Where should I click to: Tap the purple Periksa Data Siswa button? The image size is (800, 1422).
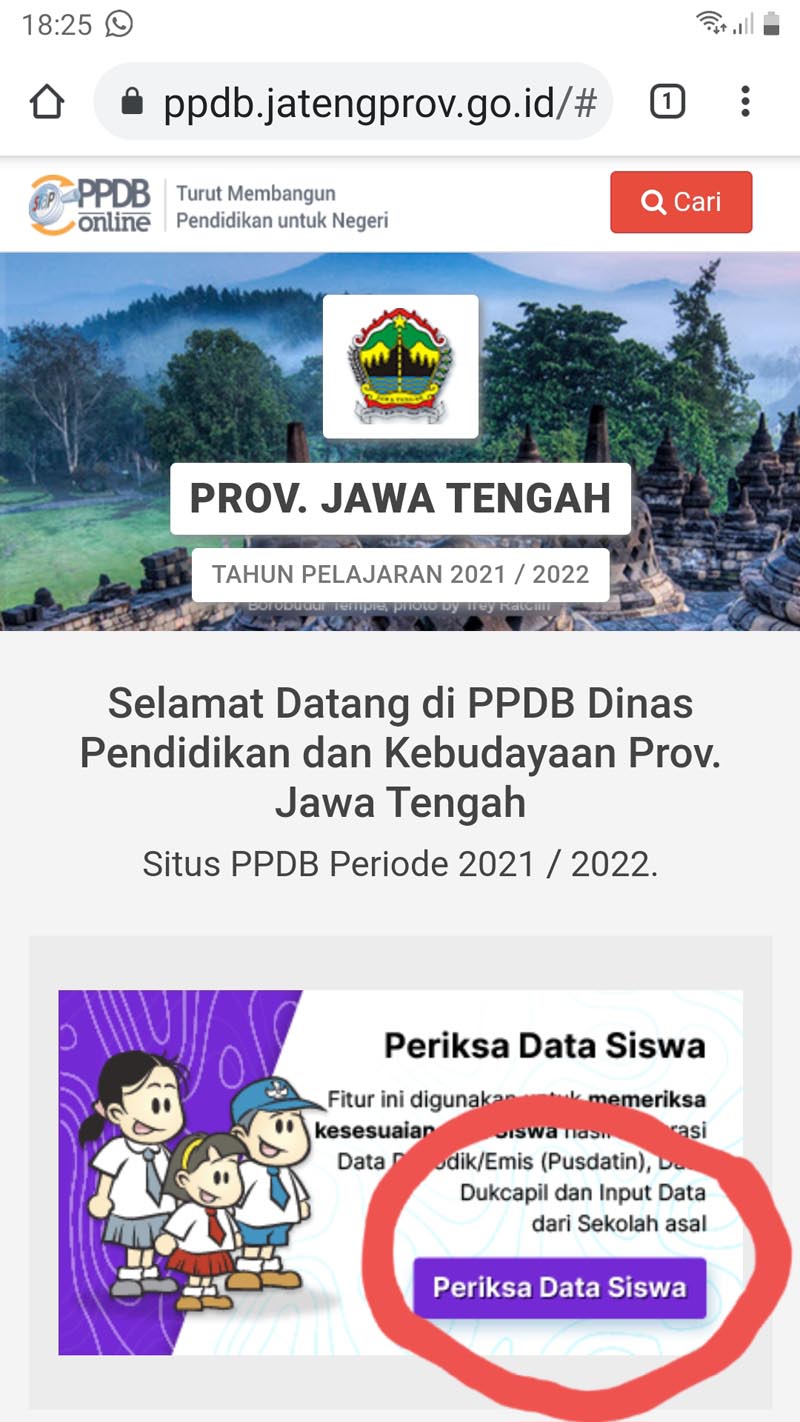click(x=559, y=1287)
